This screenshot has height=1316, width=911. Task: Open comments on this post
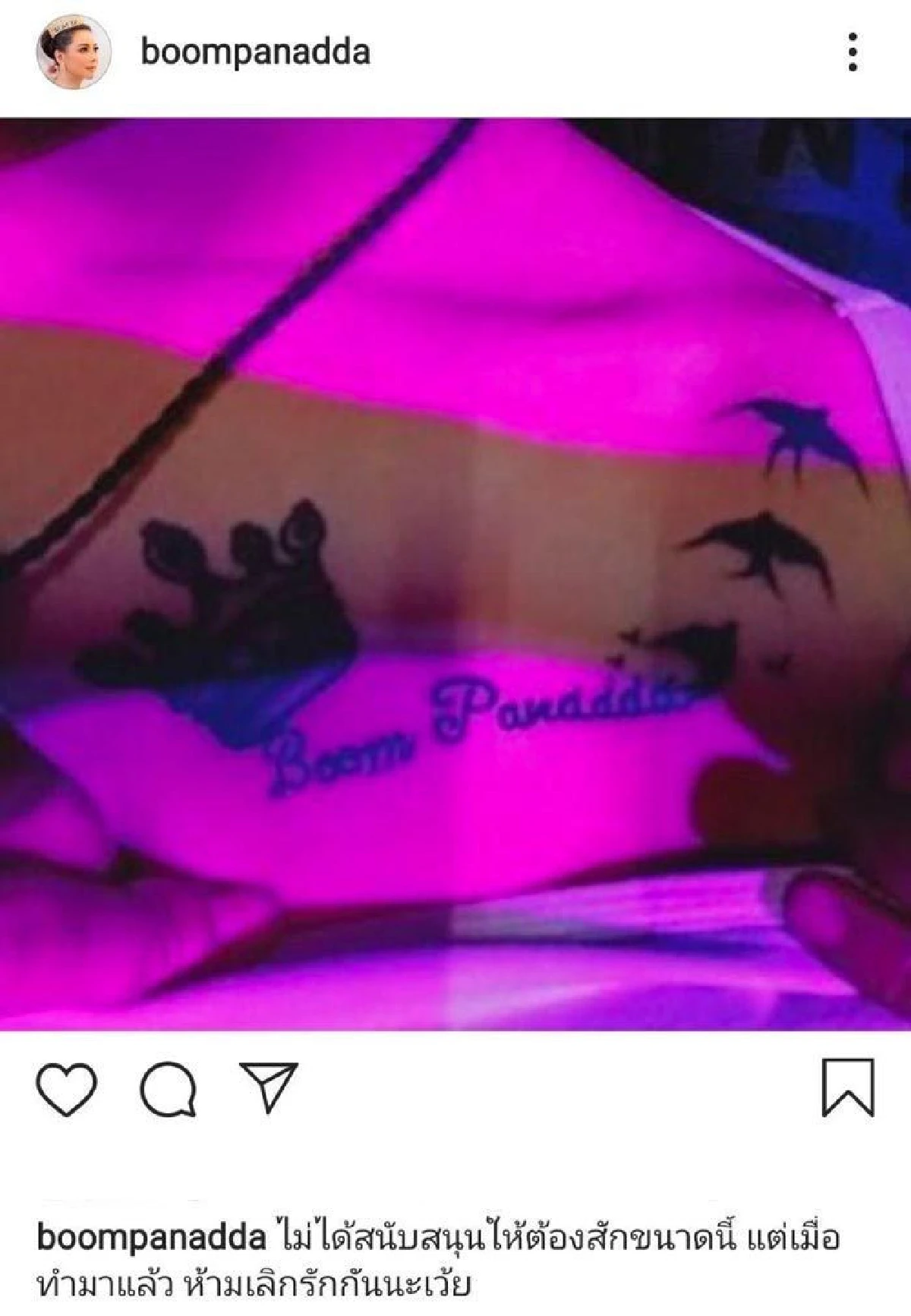tap(169, 1088)
